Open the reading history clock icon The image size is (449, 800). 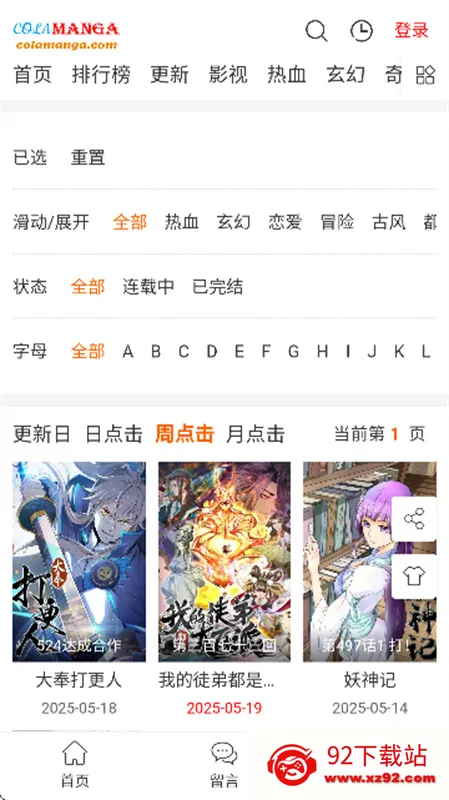point(361,31)
